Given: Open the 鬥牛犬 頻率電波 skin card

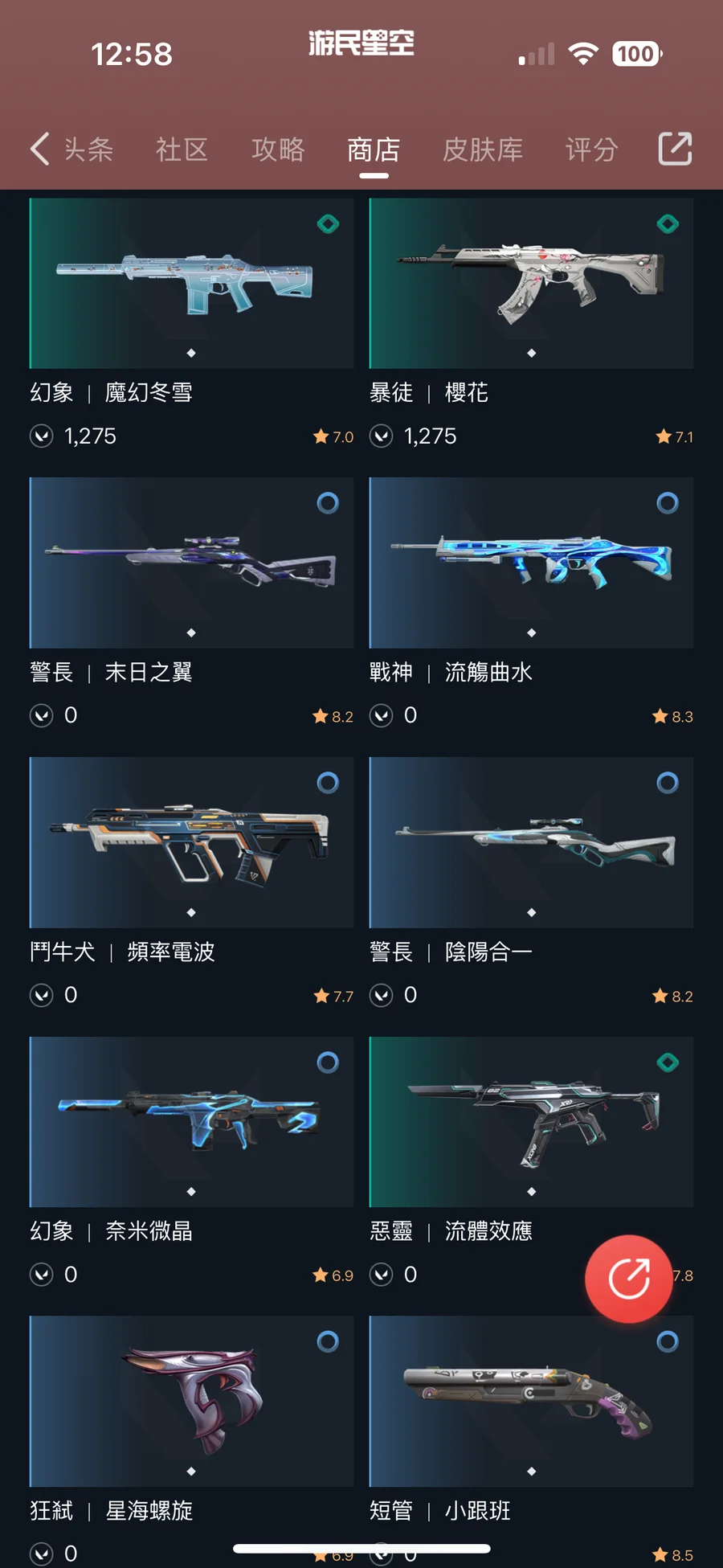Looking at the screenshot, I should 191,843.
